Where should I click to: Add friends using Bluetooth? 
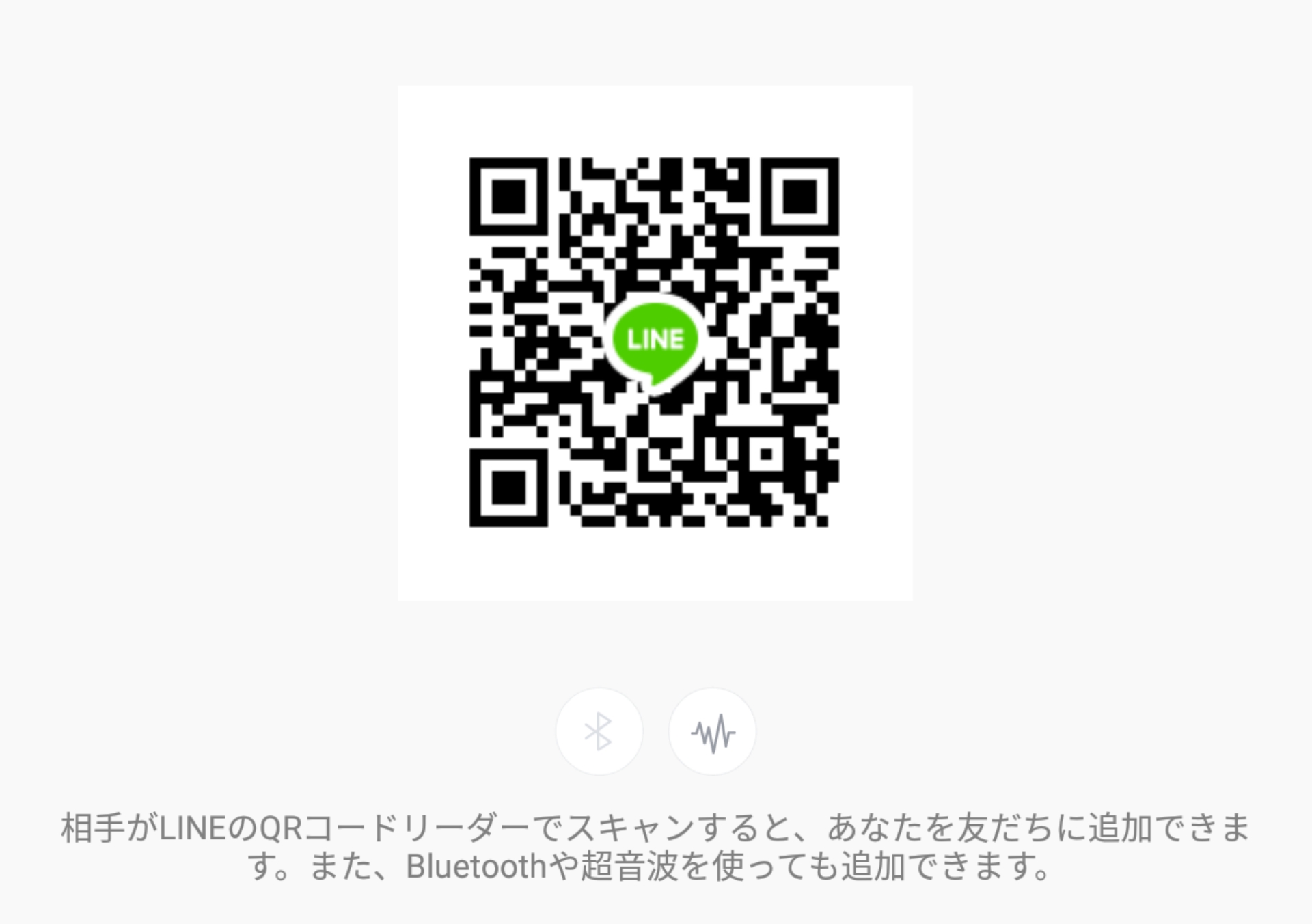click(599, 731)
